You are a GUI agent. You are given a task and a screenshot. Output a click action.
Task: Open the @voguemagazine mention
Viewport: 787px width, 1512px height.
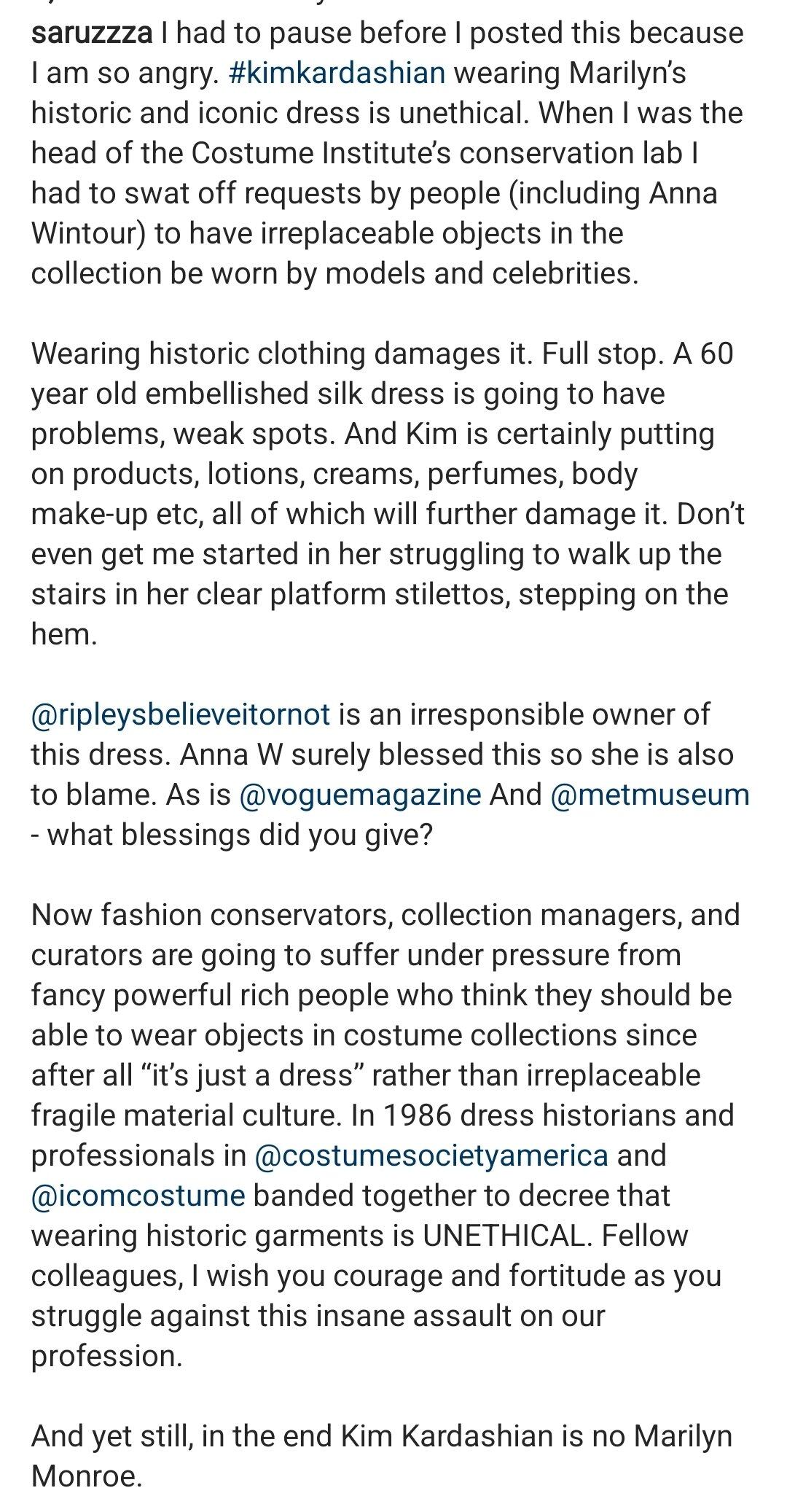pyautogui.click(x=360, y=795)
